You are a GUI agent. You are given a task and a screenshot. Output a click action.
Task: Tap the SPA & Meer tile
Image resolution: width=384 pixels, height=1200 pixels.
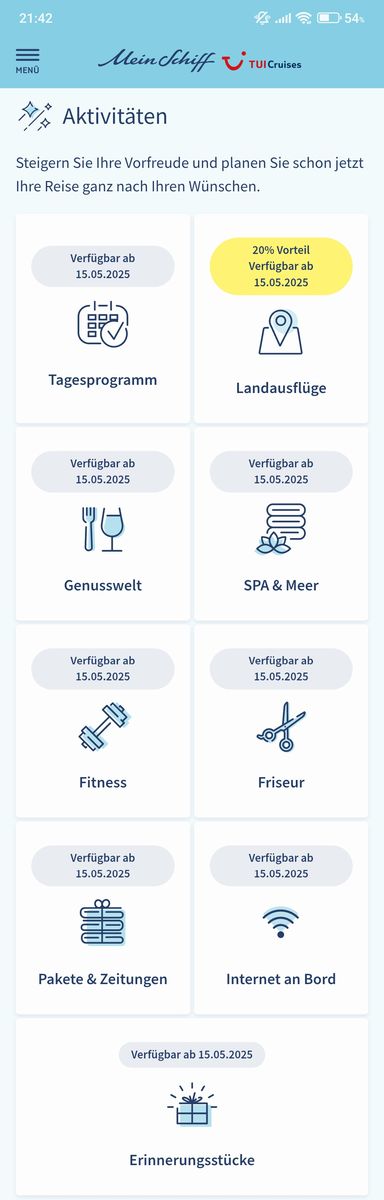[x=281, y=524]
